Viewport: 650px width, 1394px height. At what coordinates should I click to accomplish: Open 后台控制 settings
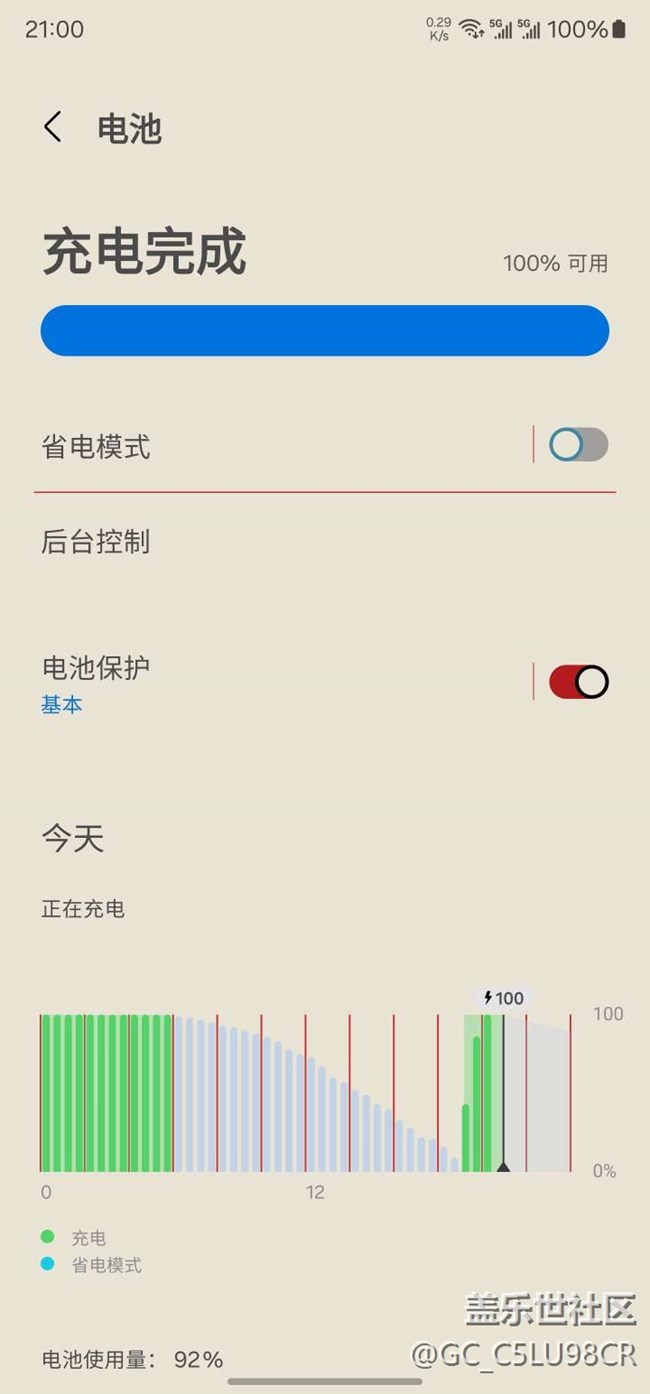coord(325,541)
